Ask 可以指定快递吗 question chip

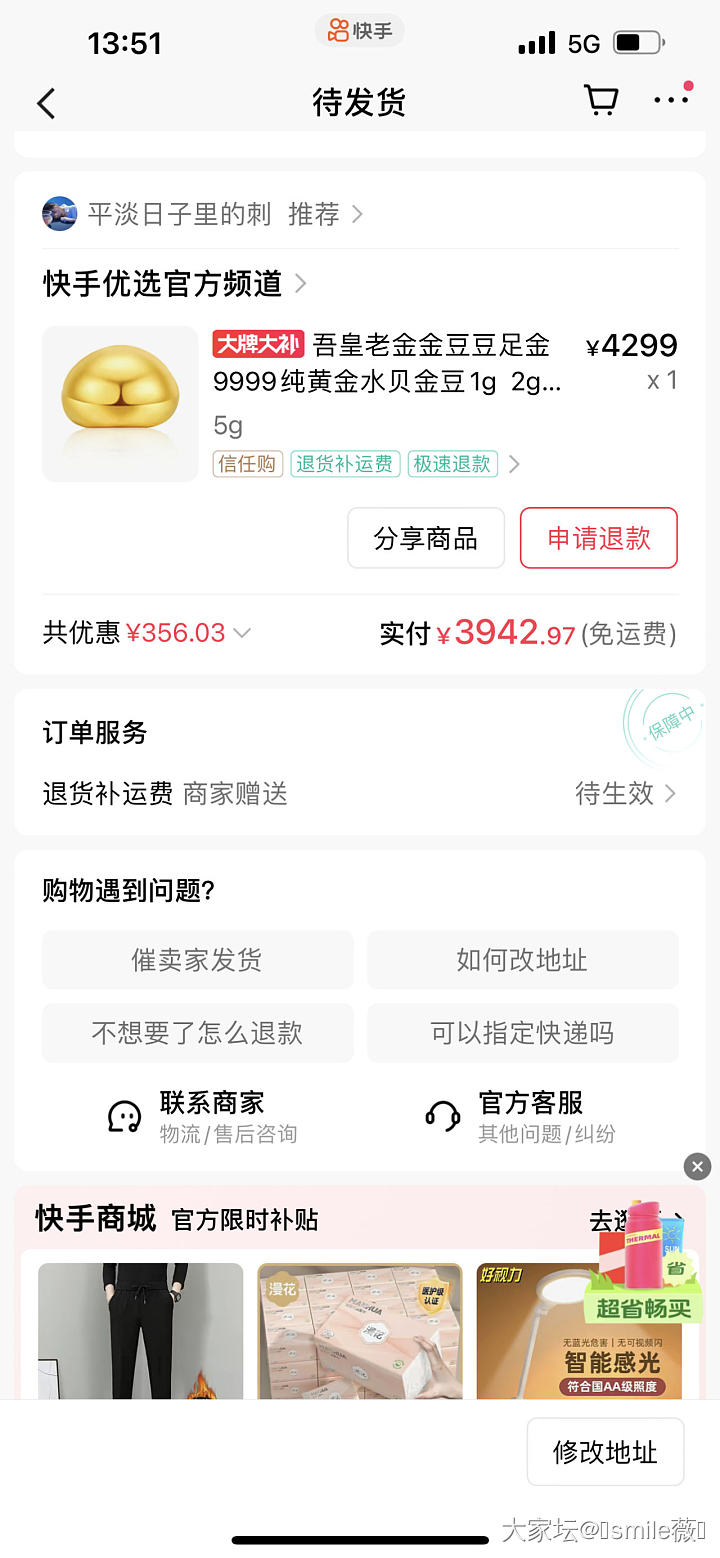point(522,1033)
